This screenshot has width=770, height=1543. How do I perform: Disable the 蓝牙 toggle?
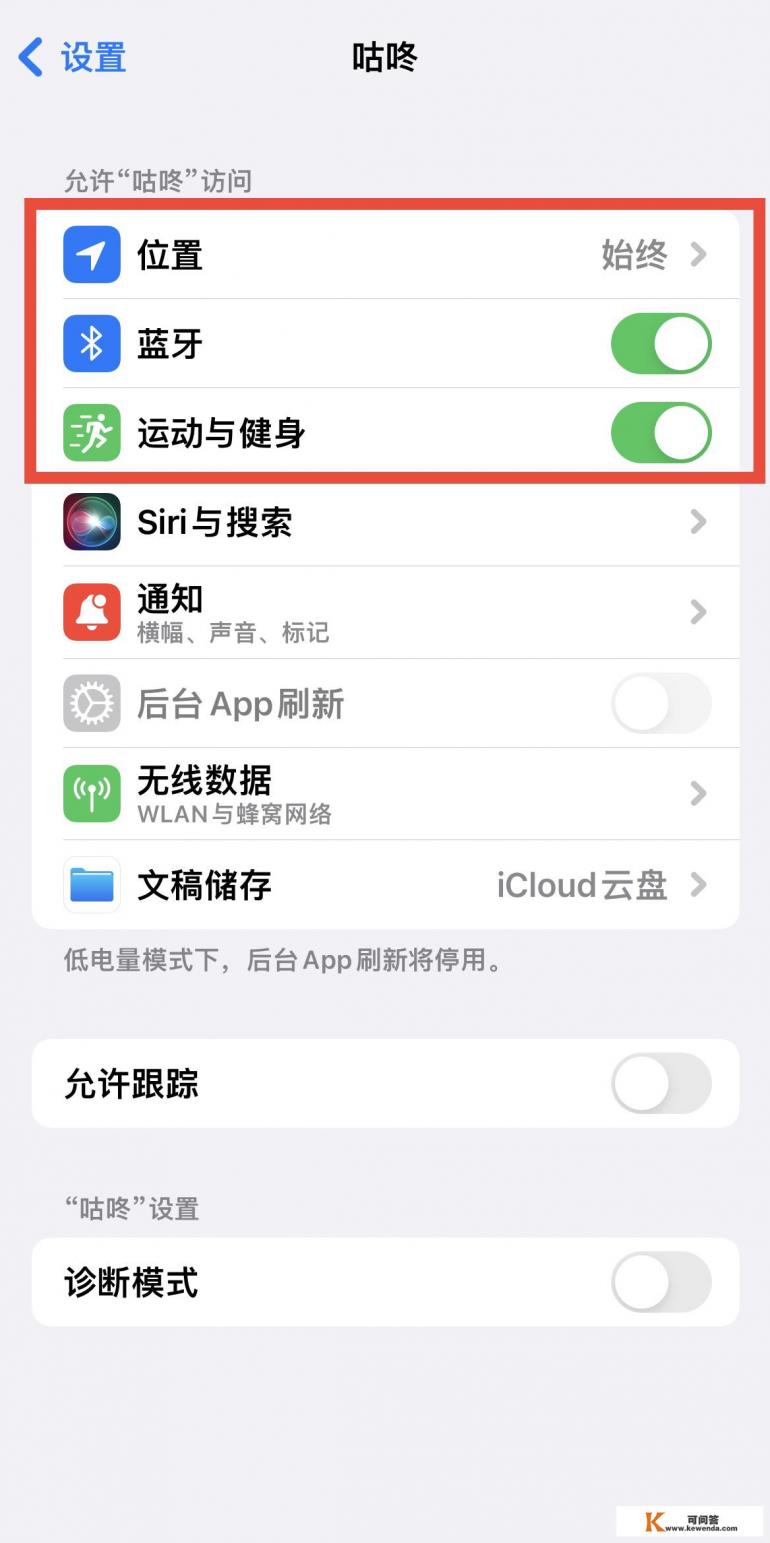click(x=661, y=343)
